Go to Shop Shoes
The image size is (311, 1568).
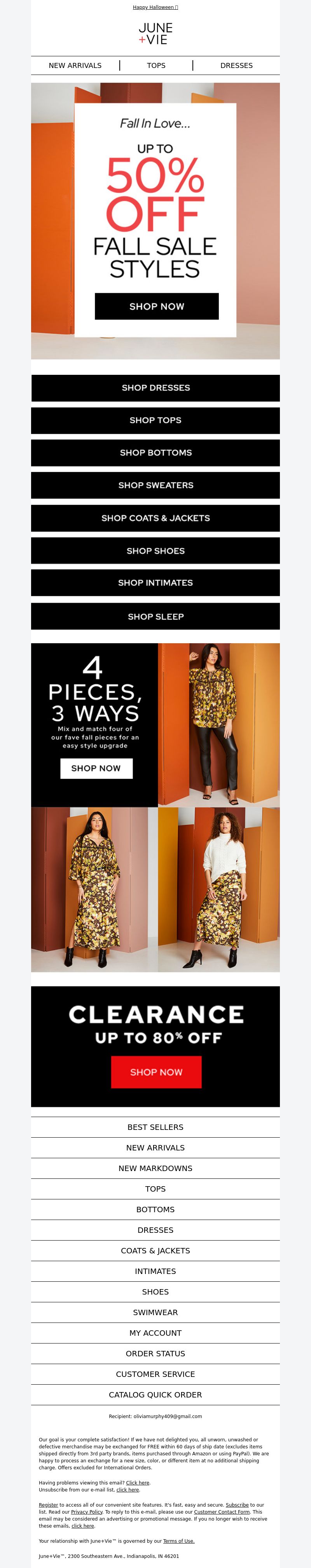pos(155,551)
